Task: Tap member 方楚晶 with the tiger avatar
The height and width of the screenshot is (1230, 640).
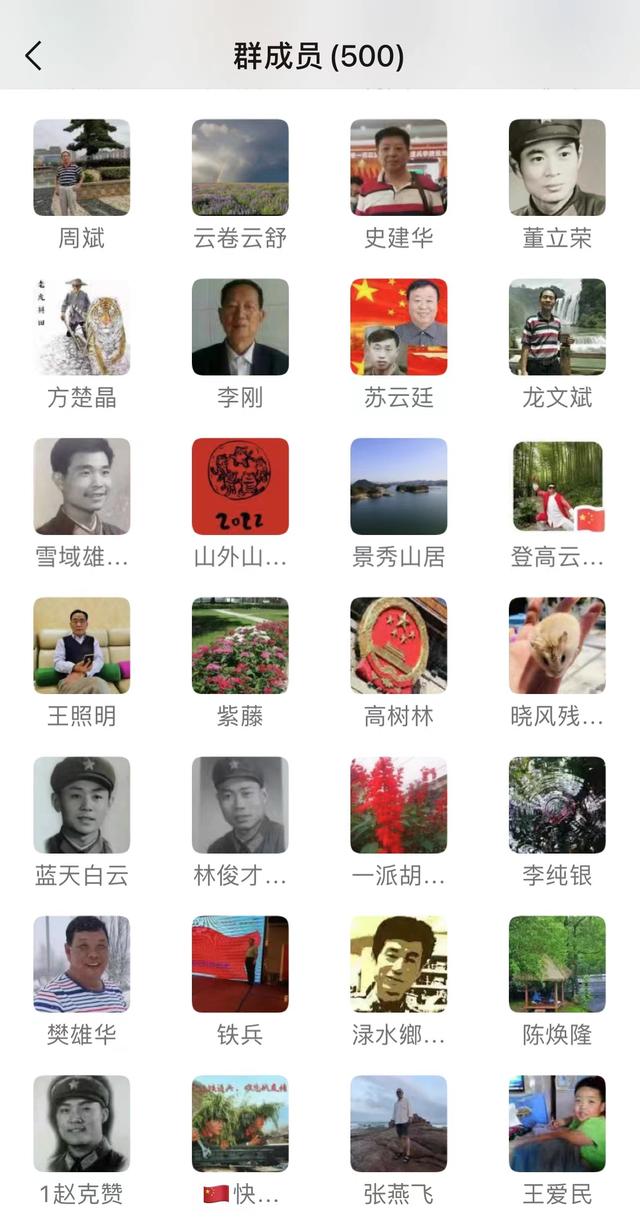Action: tap(81, 327)
